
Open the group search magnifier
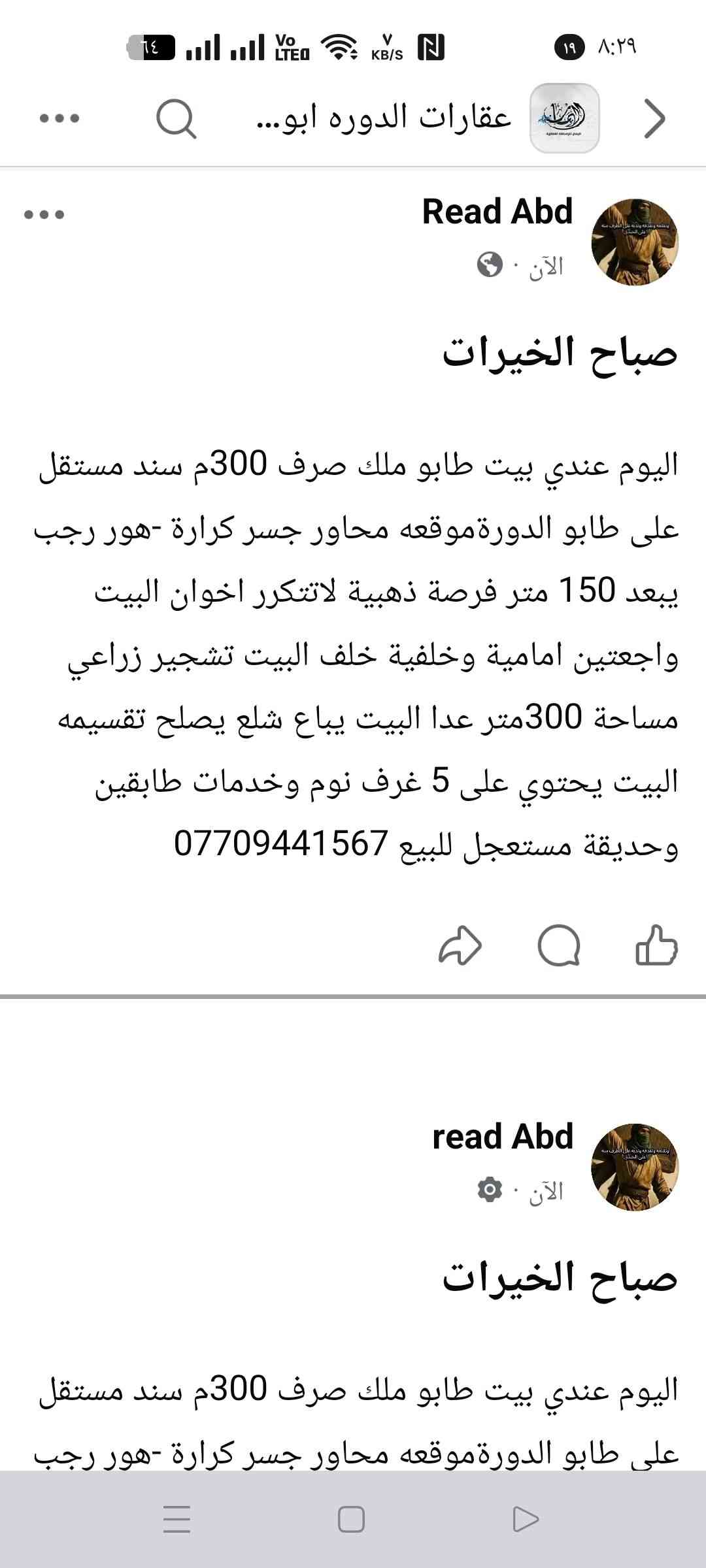176,119
